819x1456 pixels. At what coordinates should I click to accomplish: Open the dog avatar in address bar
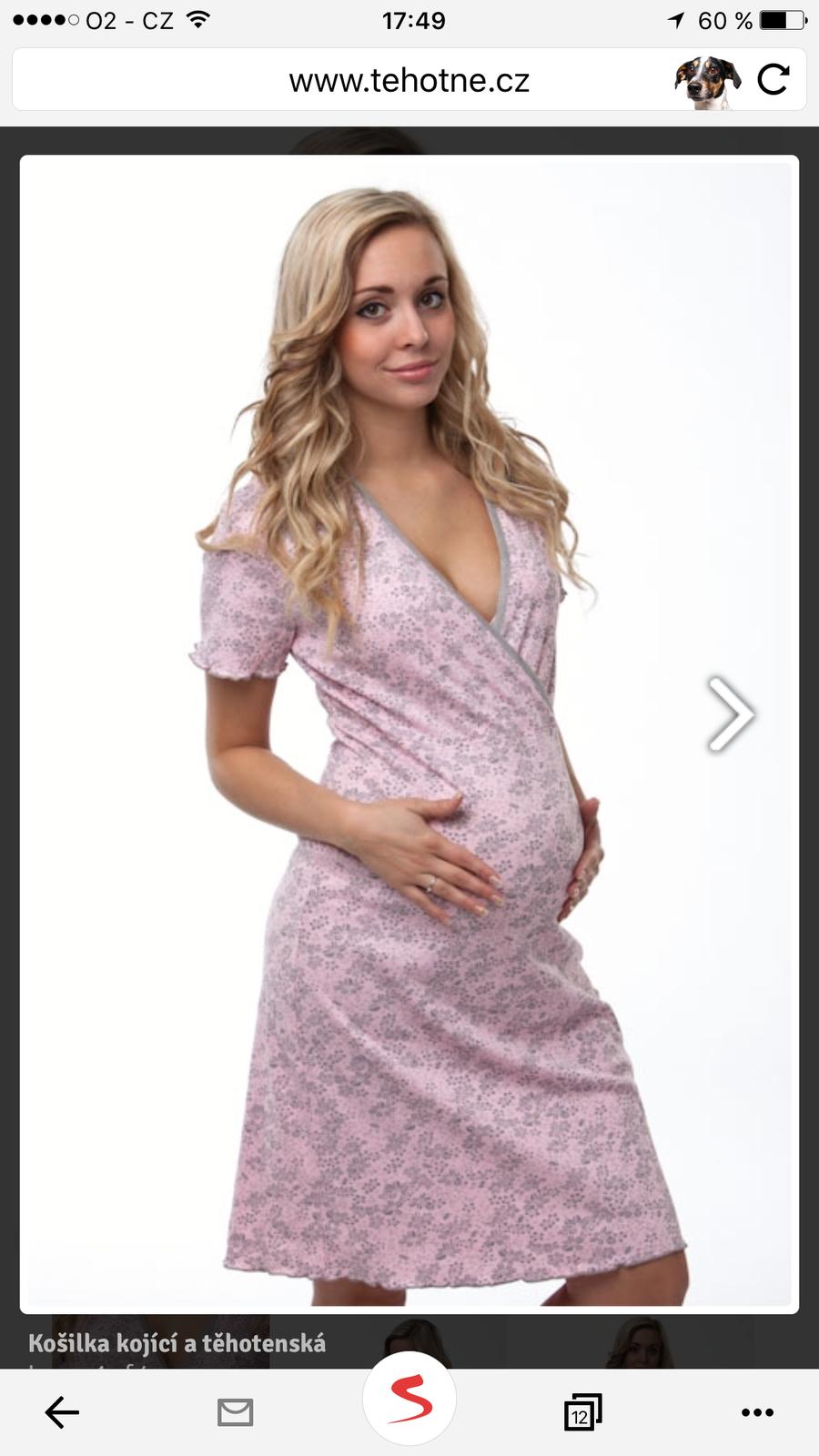707,81
